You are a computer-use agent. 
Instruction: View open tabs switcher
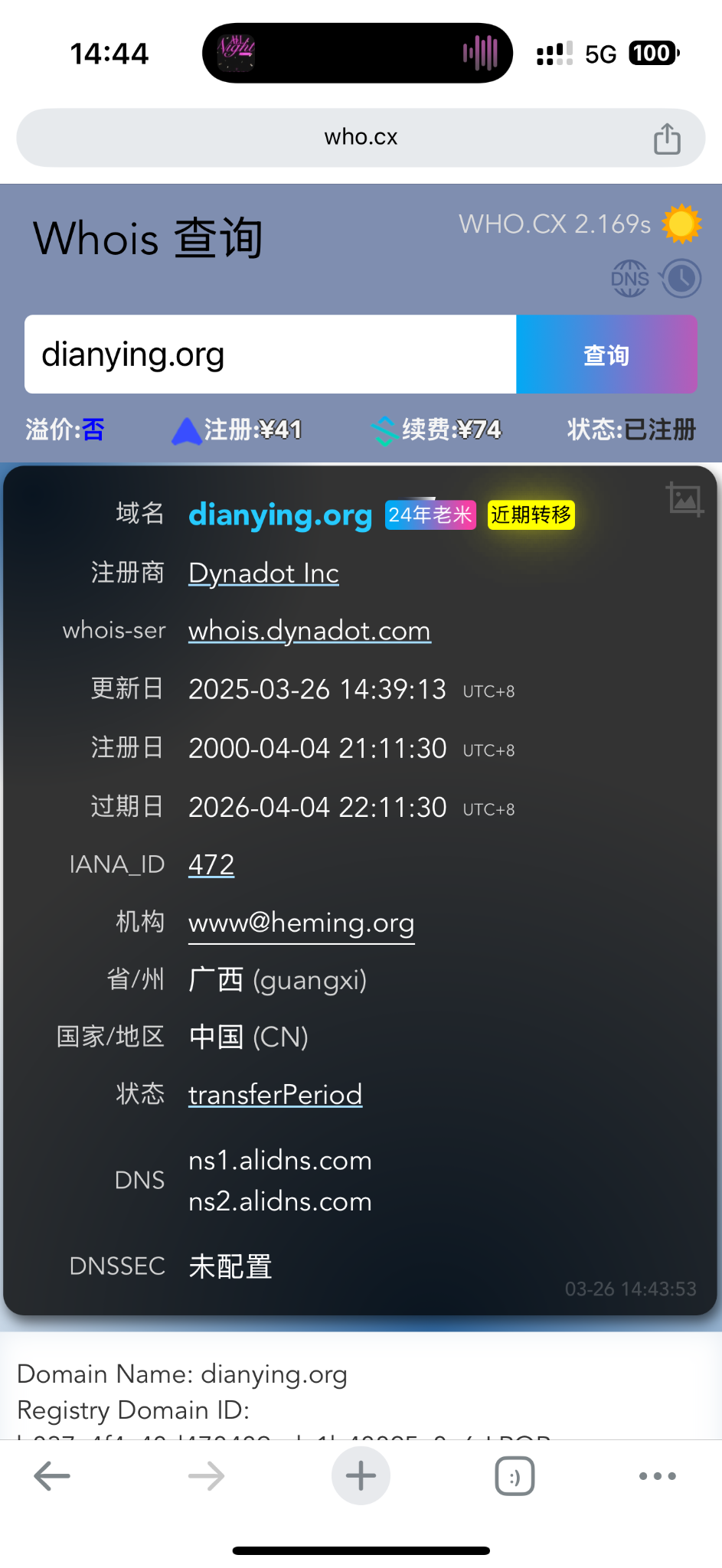click(x=515, y=1475)
